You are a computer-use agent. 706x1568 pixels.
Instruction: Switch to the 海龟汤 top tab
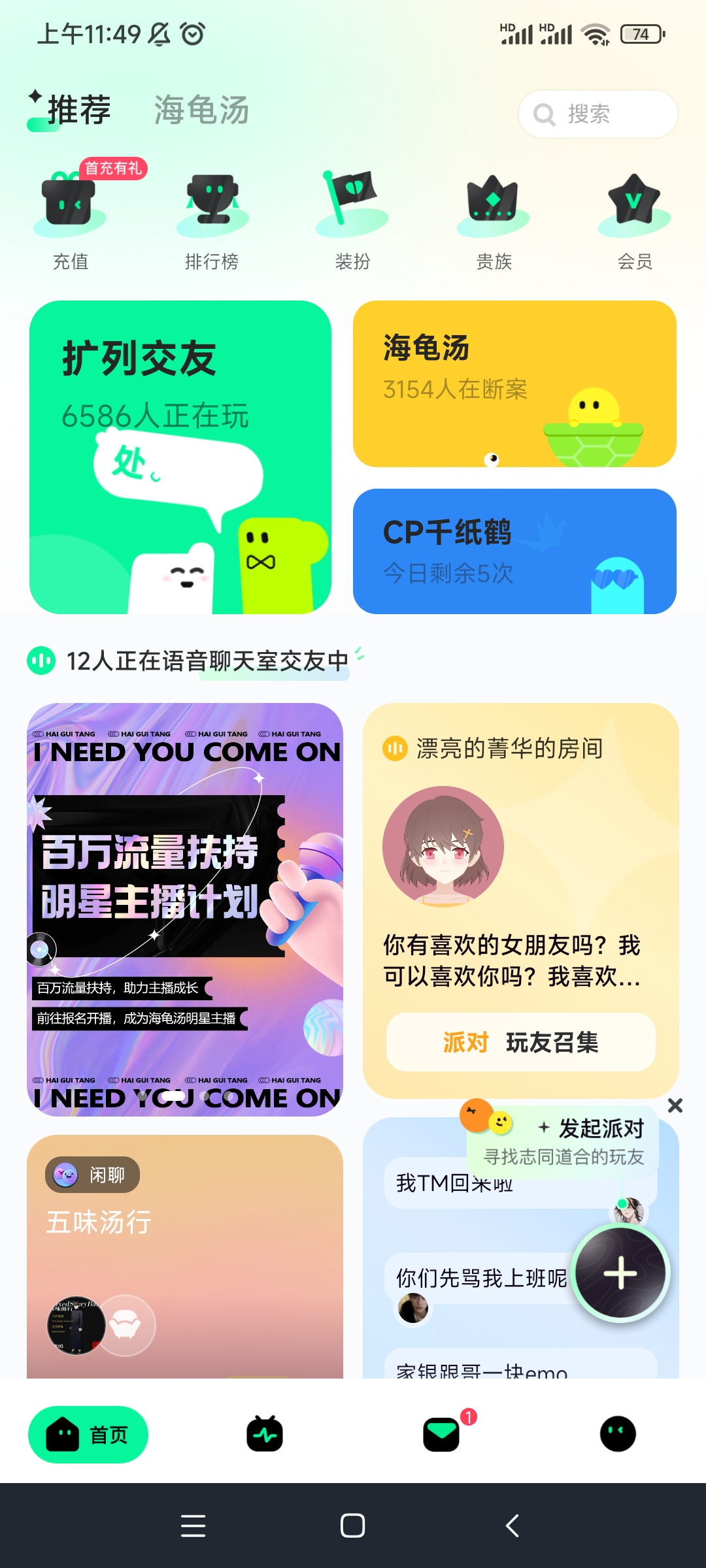201,110
